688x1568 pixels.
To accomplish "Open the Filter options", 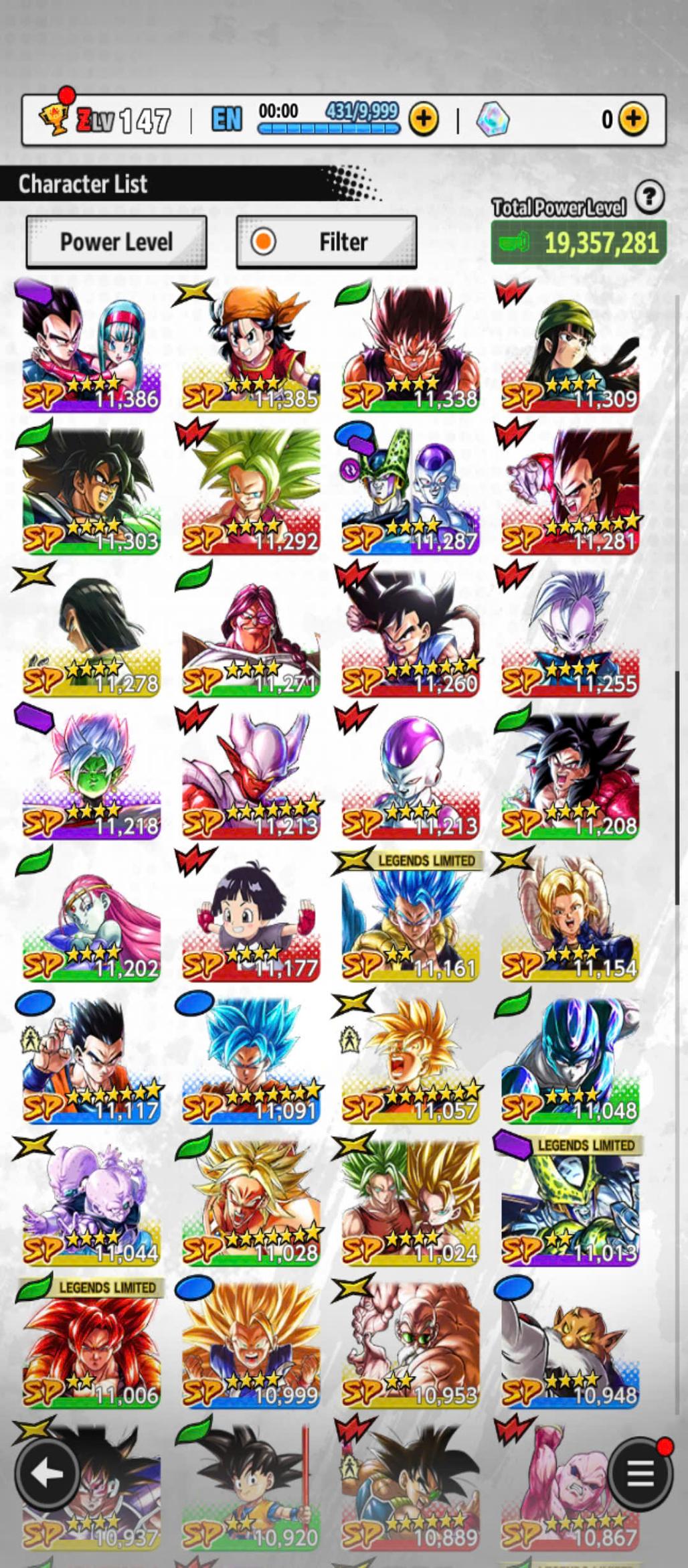I will tap(327, 242).
